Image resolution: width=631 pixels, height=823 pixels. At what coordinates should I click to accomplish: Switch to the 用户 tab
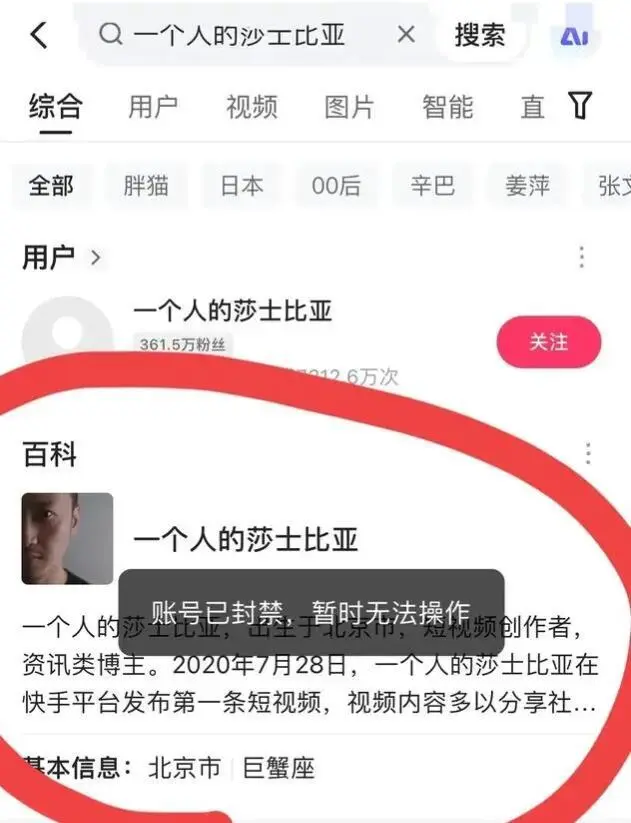coord(152,106)
